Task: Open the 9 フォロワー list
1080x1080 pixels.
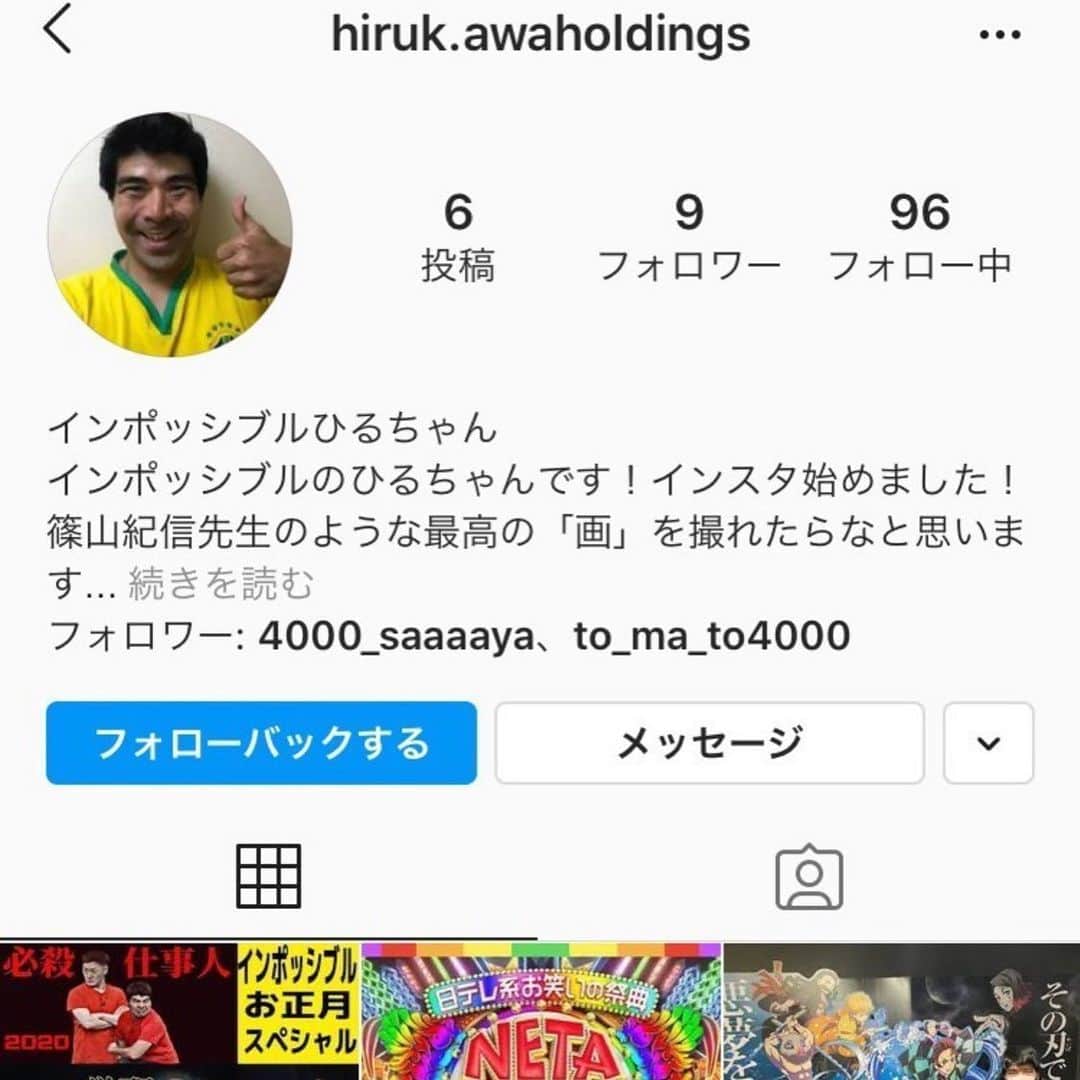Action: point(688,238)
